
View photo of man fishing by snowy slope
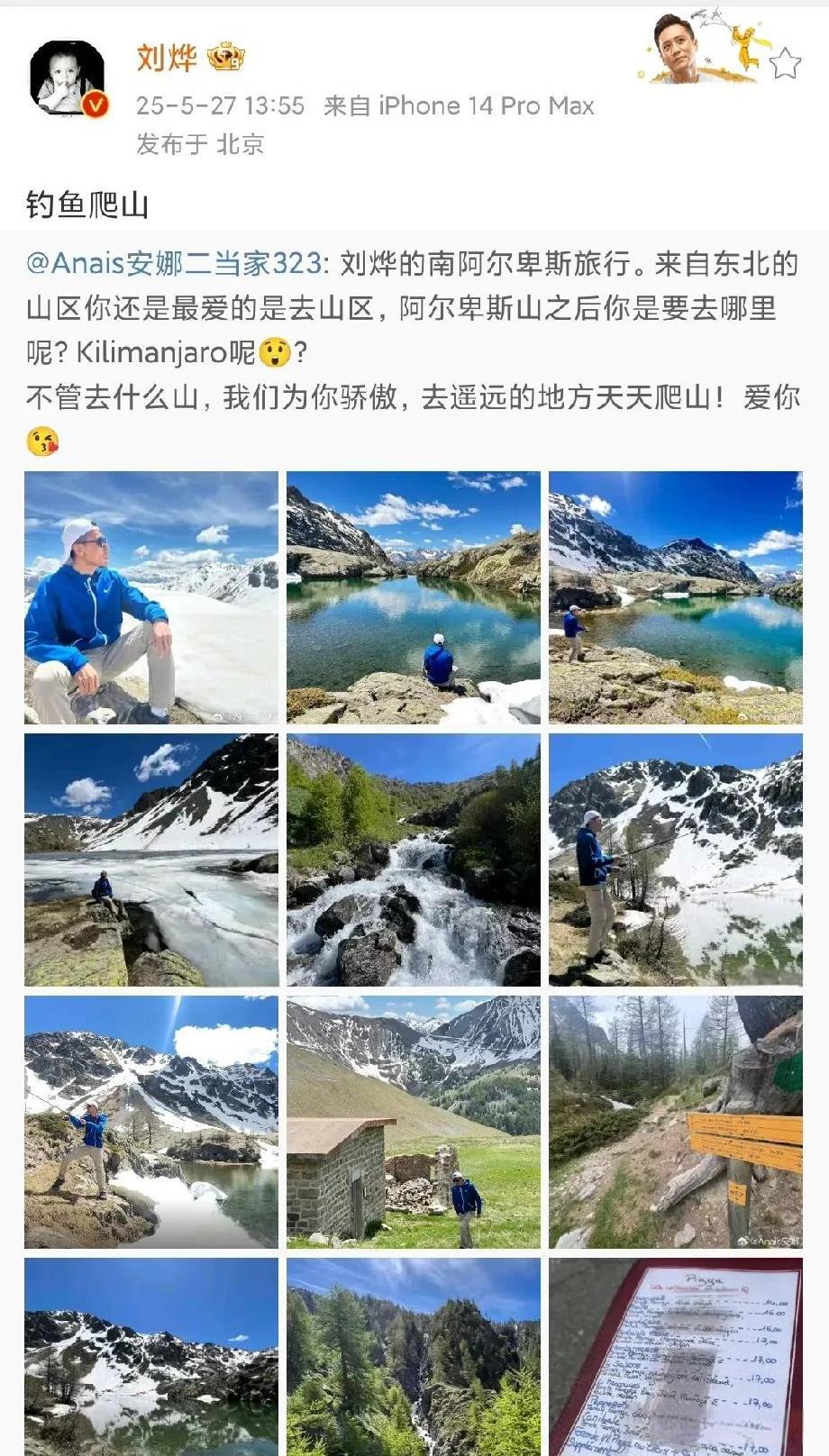(676, 860)
